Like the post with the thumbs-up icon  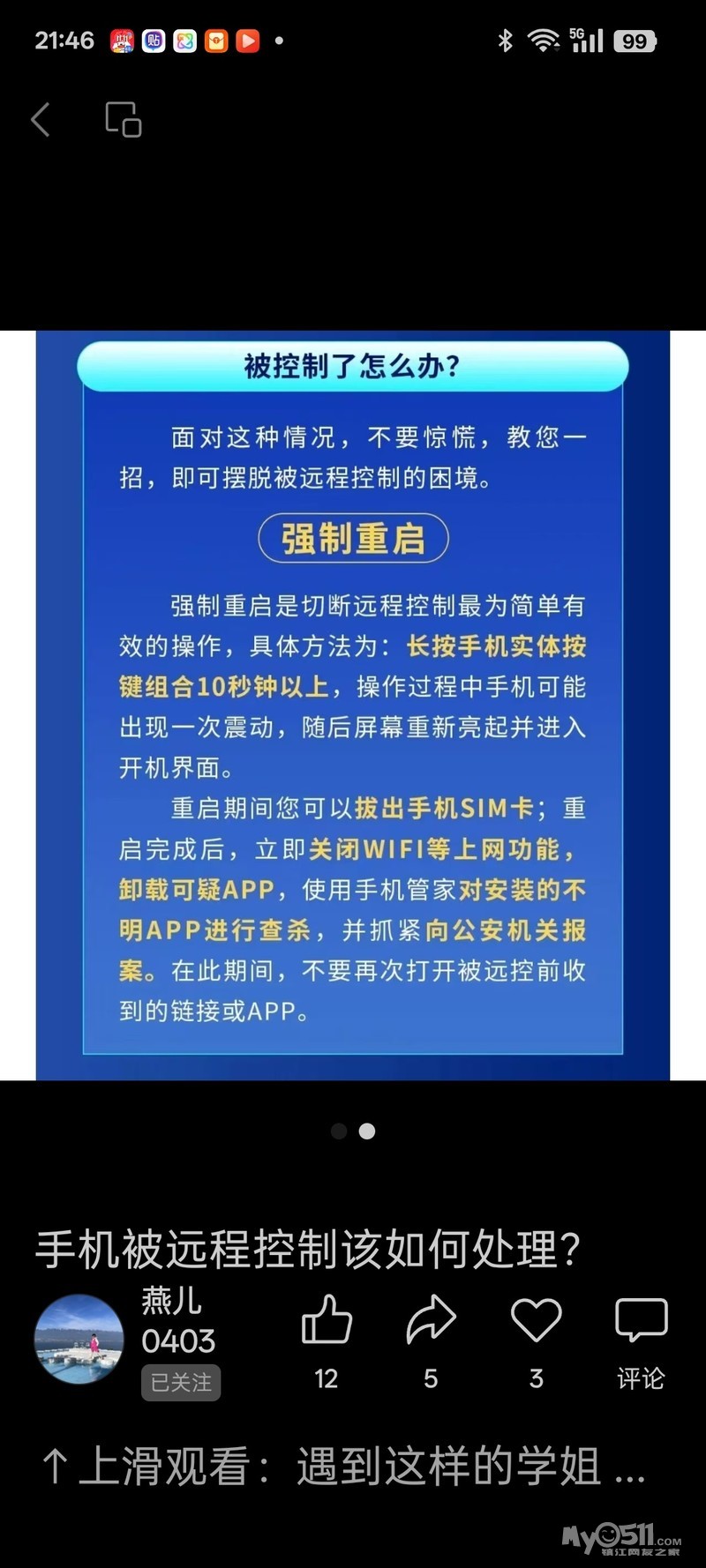(327, 1321)
